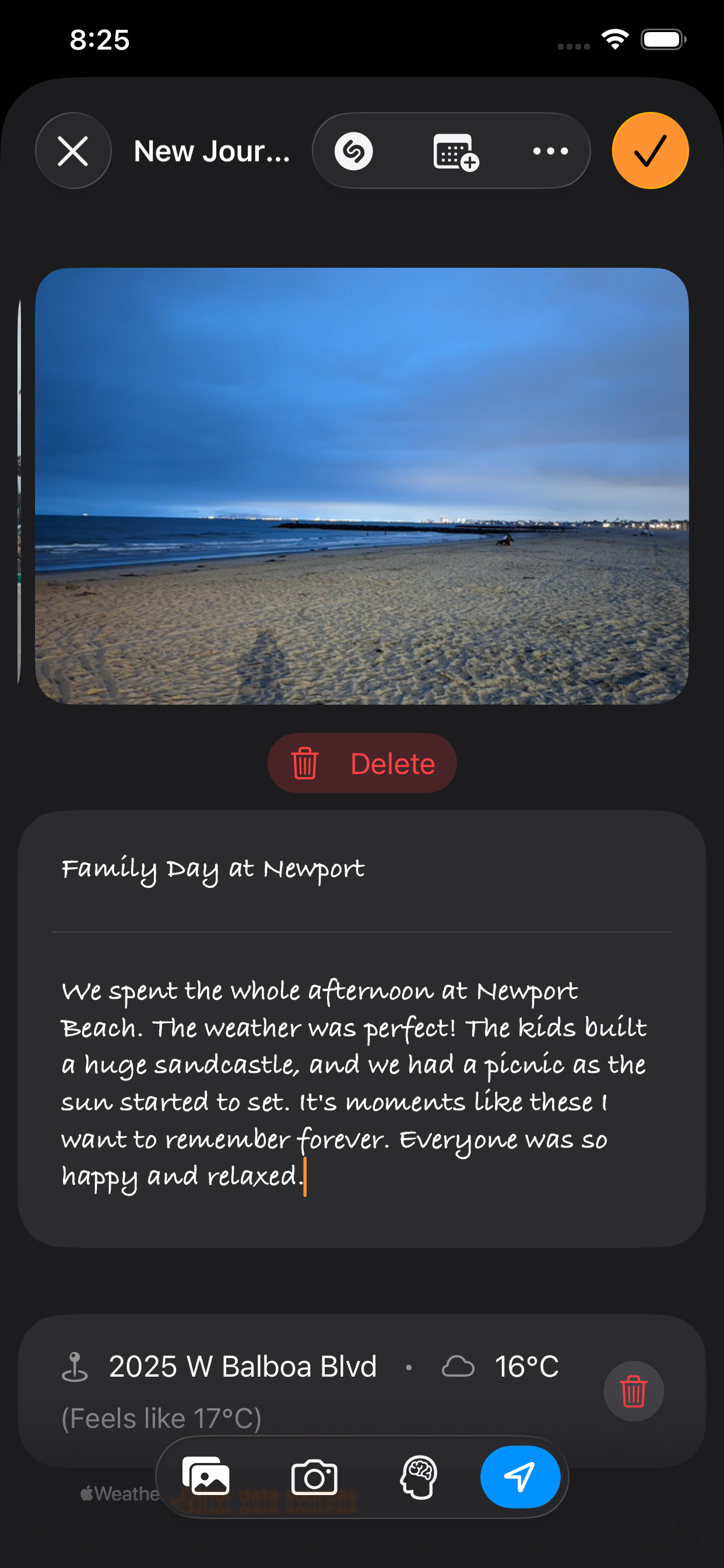Toggle the blue location sharing arrow
Screen dimensions: 724x1568
(521, 1478)
